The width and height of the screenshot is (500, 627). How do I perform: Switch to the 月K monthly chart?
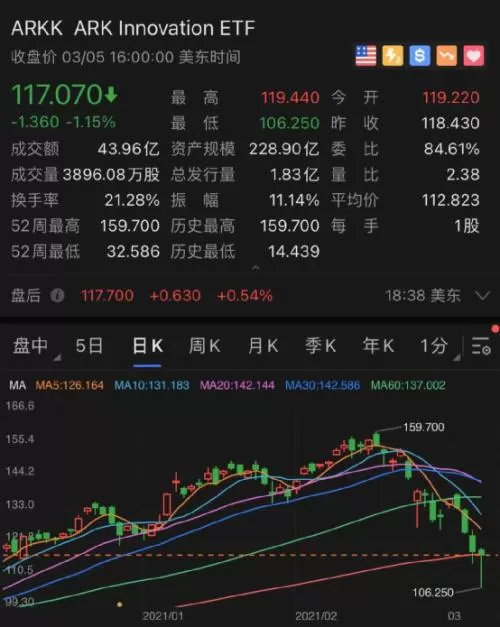[263, 346]
